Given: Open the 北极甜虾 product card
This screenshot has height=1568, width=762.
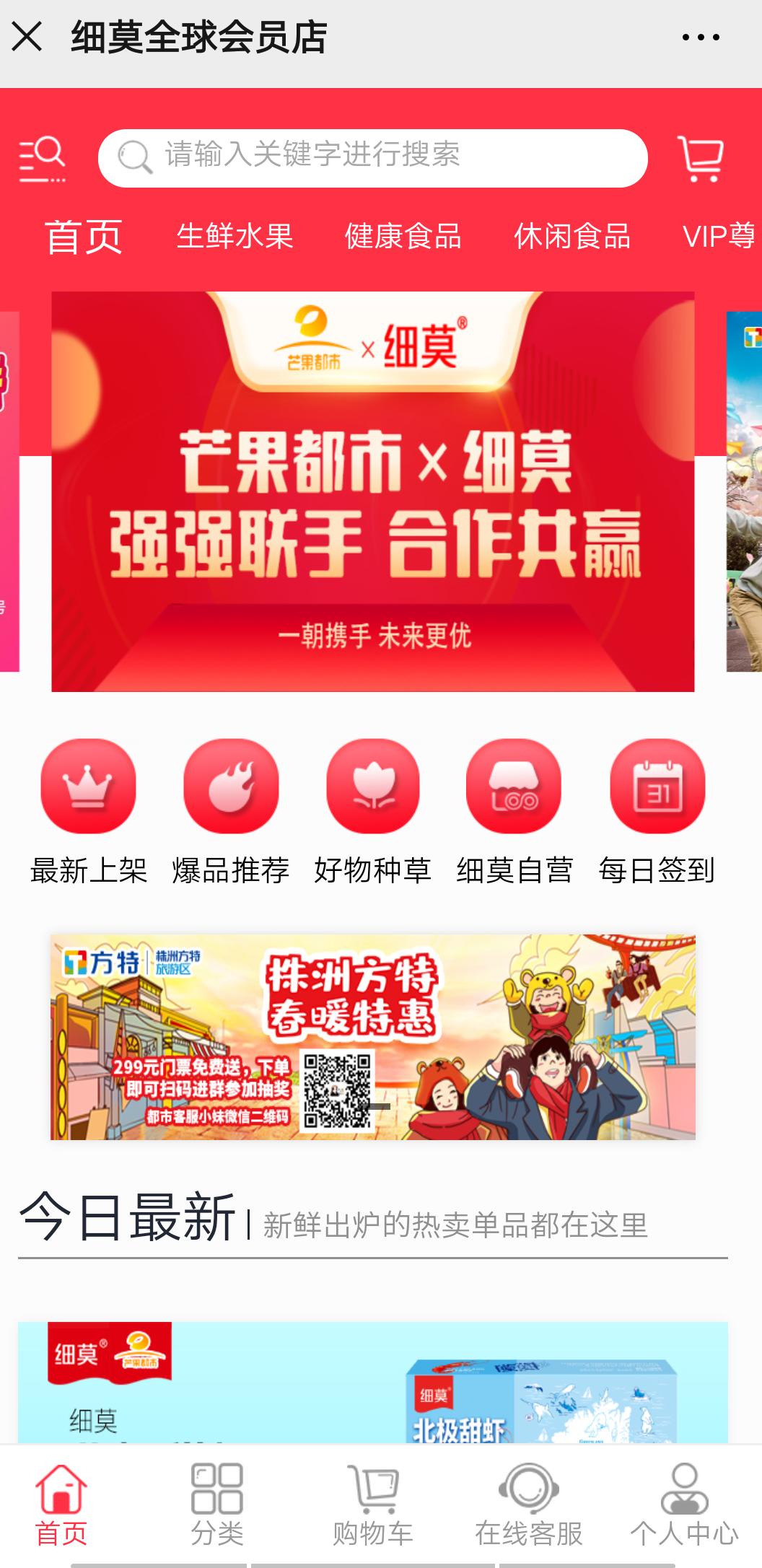Looking at the screenshot, I should pyautogui.click(x=372, y=1382).
